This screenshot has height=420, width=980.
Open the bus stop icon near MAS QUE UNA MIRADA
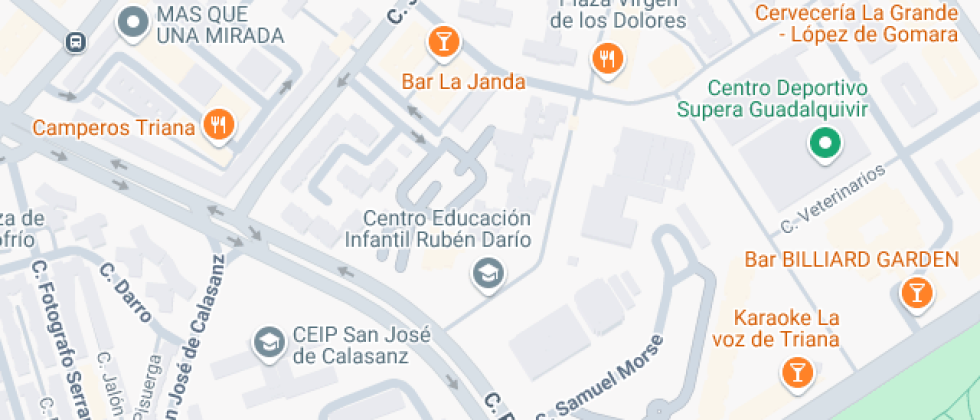(x=75, y=42)
